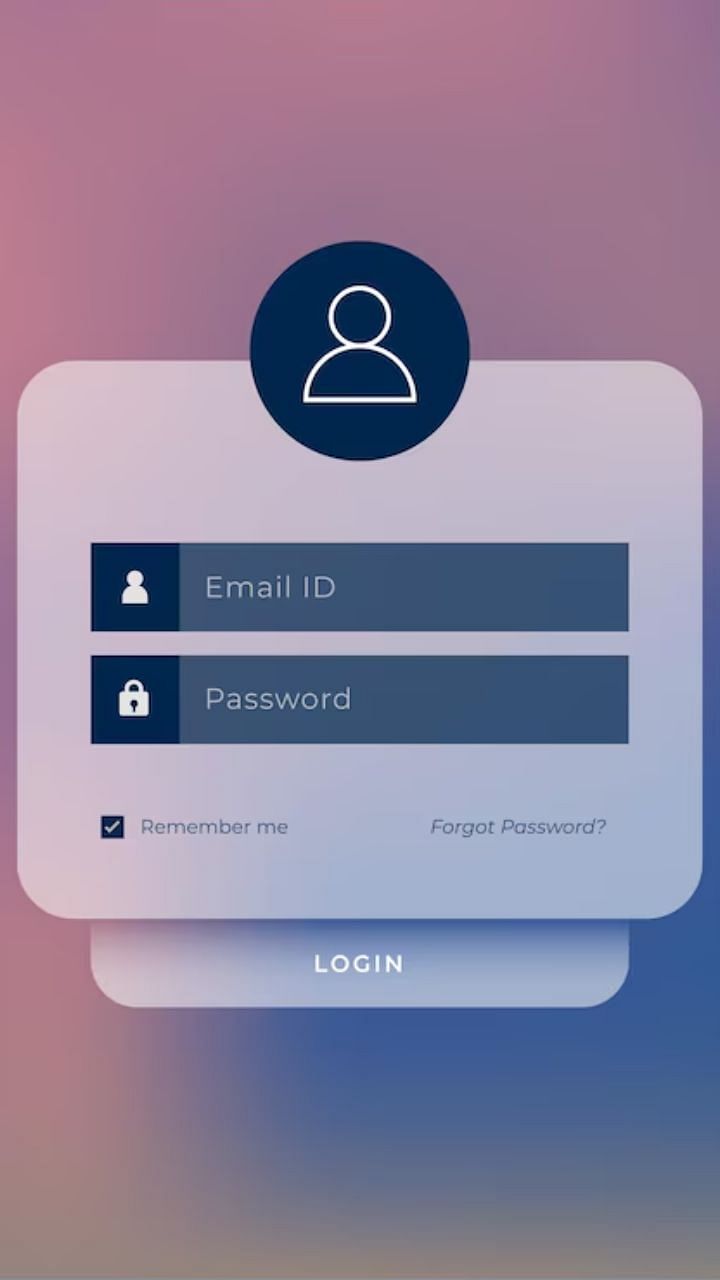Tap the LOGIN button
Image resolution: width=720 pixels, height=1280 pixels.
360,963
